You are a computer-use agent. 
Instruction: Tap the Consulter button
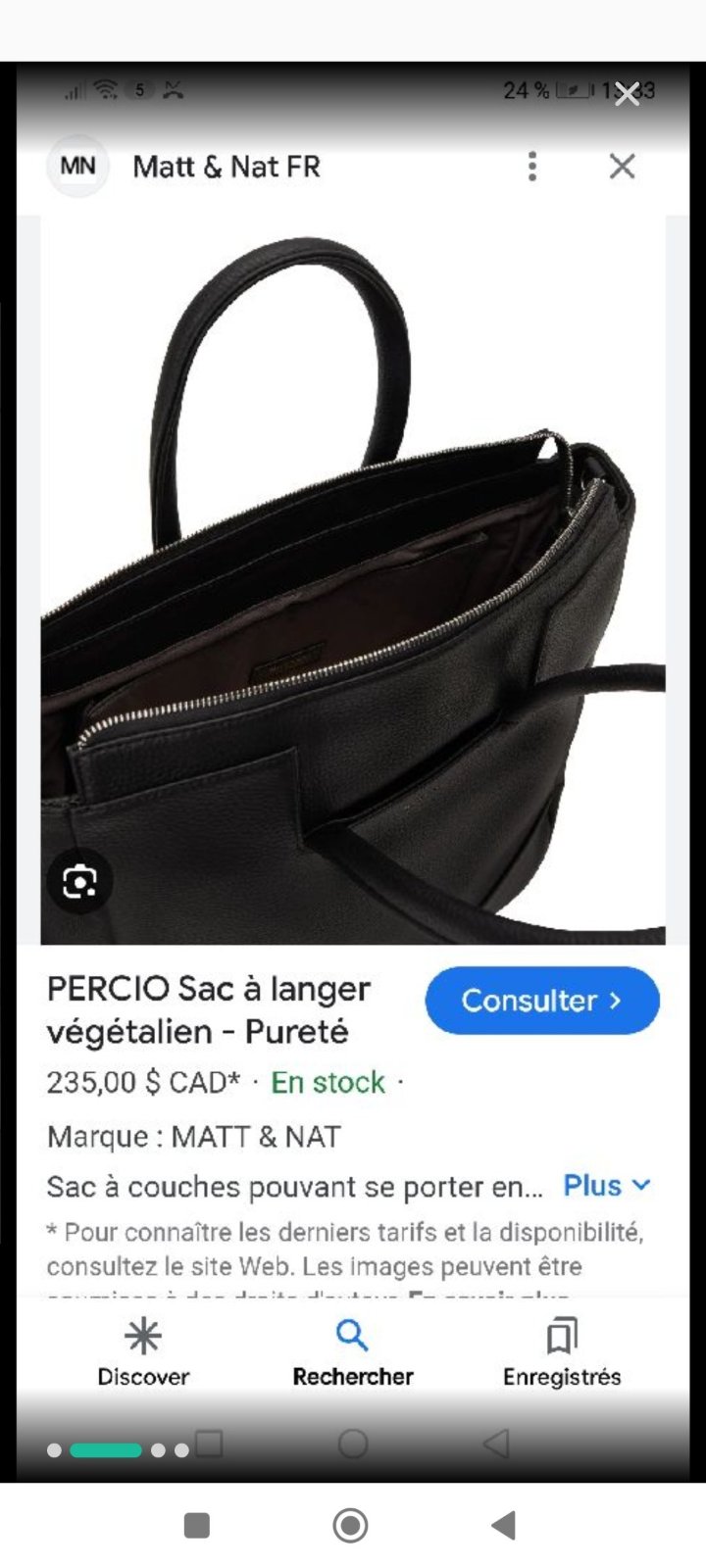click(542, 1001)
